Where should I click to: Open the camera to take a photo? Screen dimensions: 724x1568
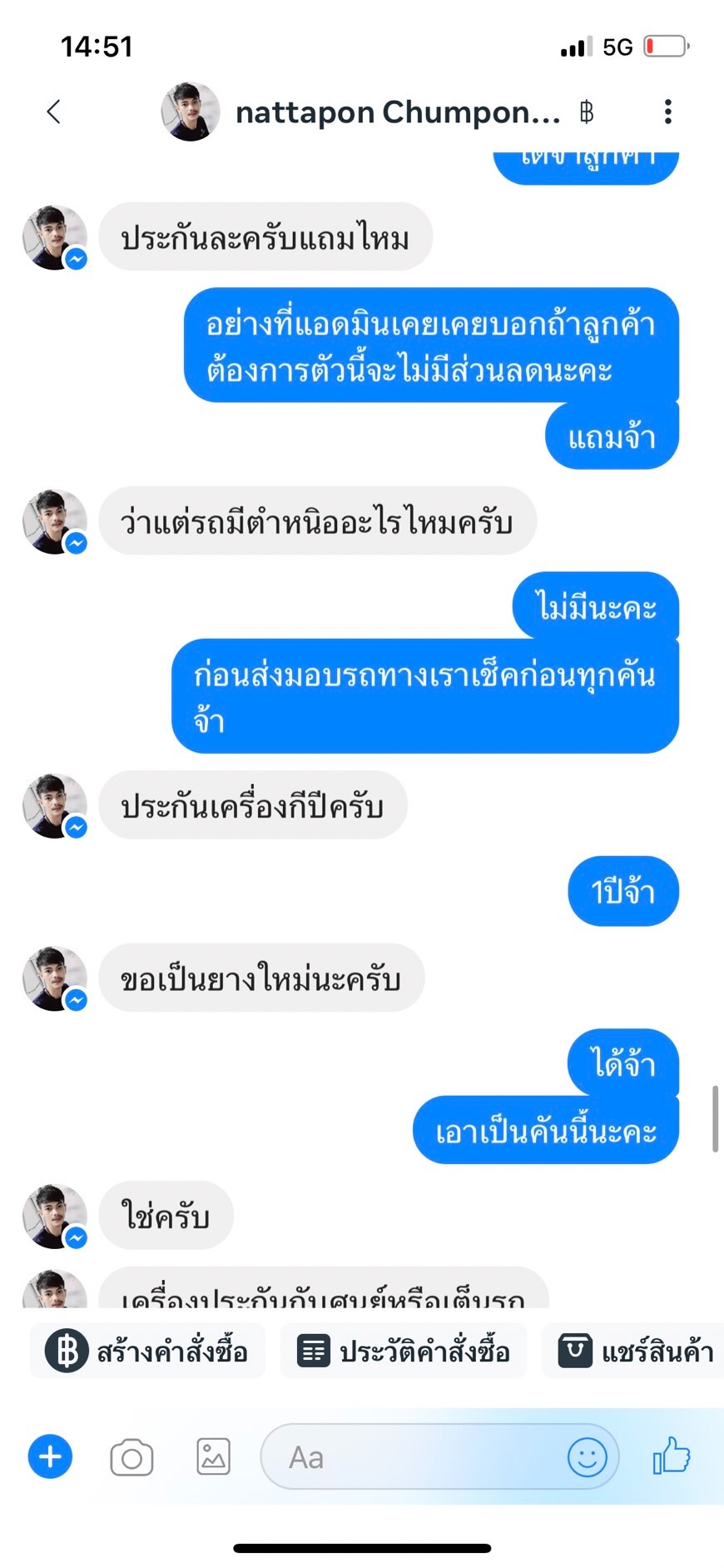131,1457
